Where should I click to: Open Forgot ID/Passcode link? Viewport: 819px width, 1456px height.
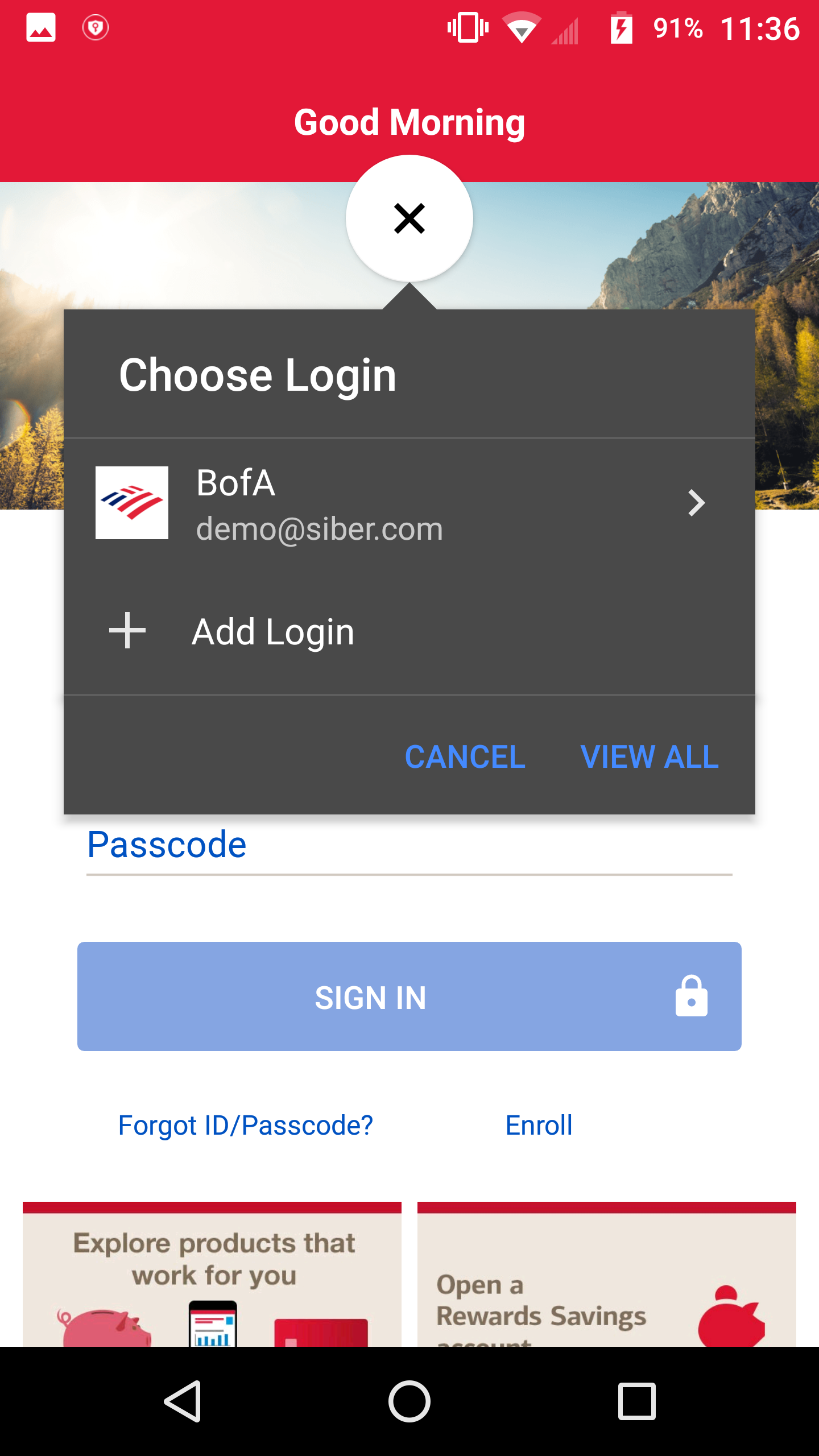[x=246, y=1125]
